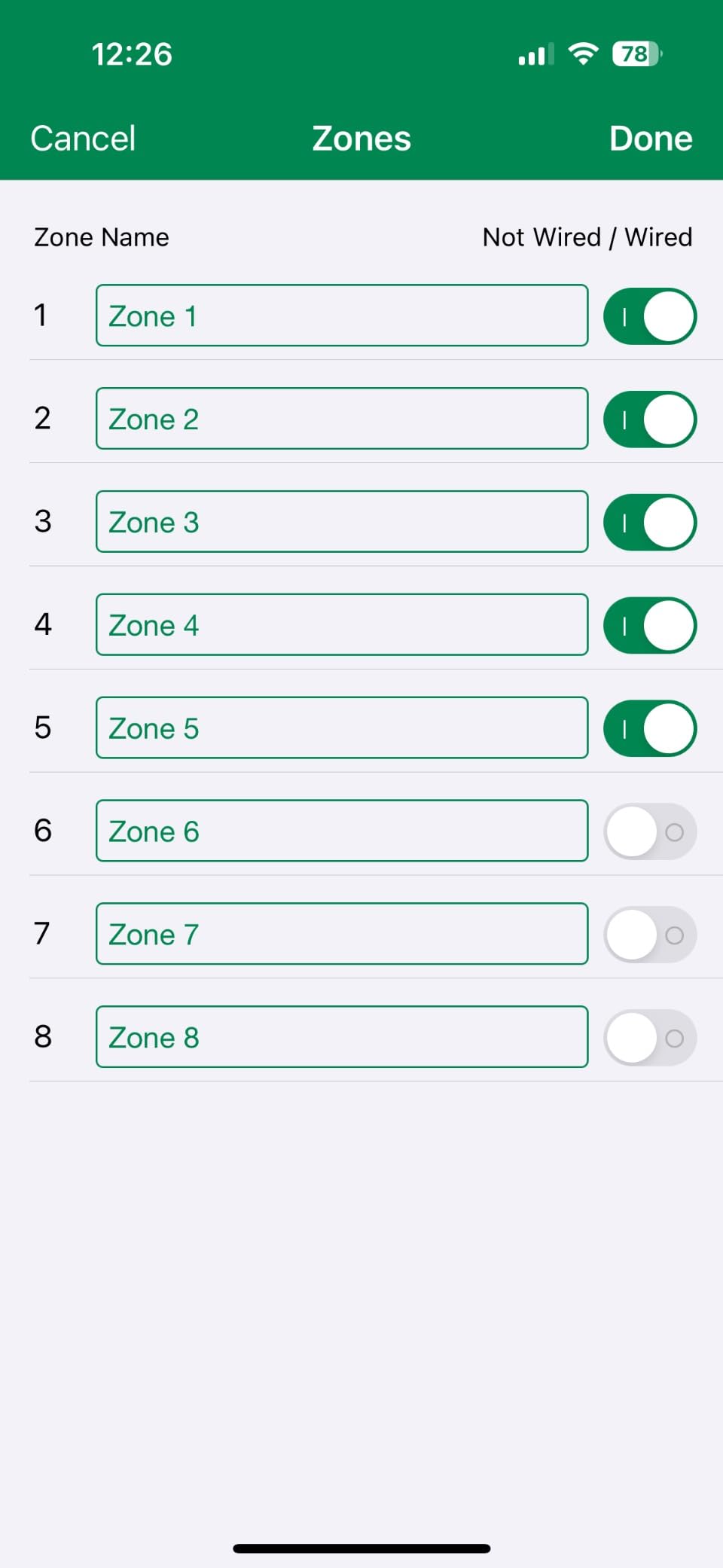
Task: Mark Zone 7 as wired
Action: click(650, 935)
